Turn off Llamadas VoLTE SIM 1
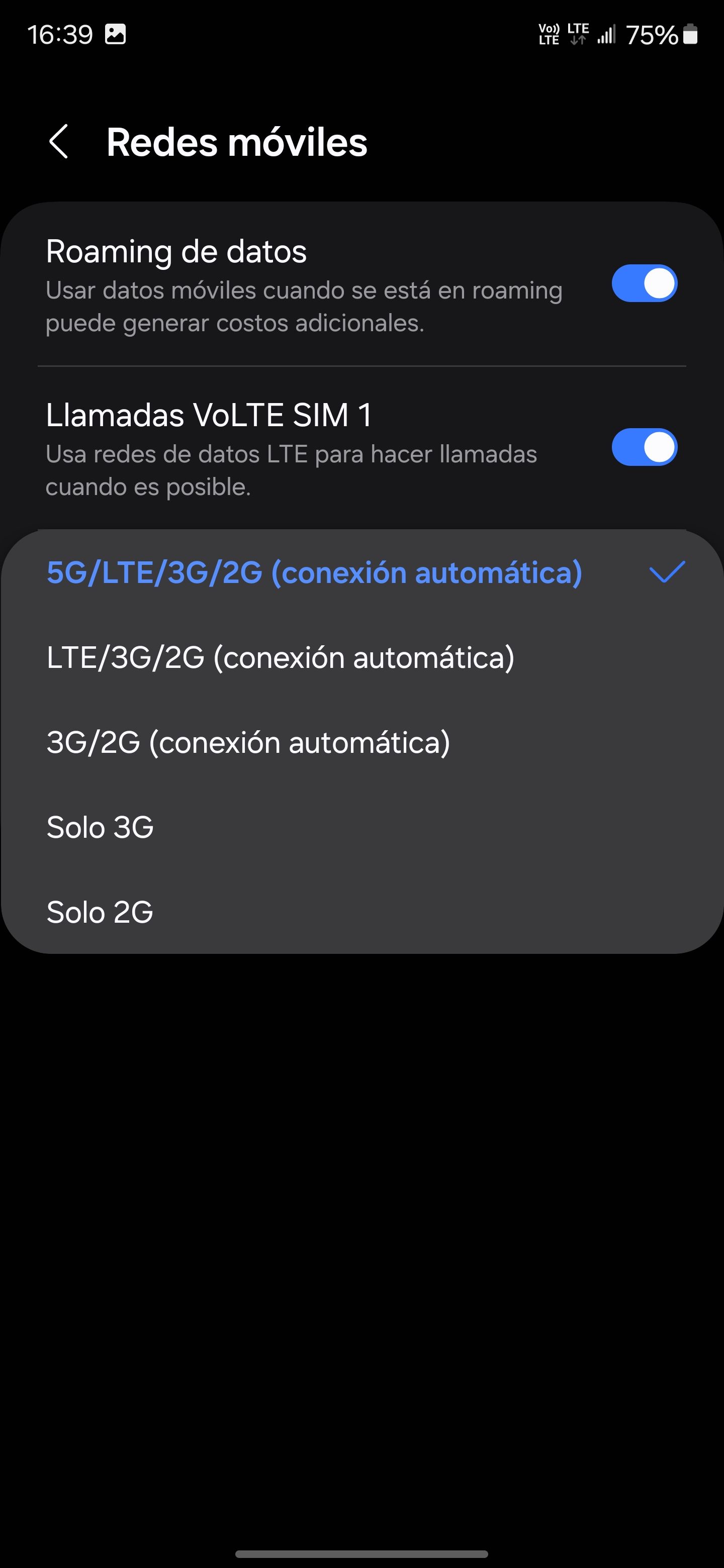Image resolution: width=724 pixels, height=1568 pixels. pyautogui.click(x=645, y=447)
